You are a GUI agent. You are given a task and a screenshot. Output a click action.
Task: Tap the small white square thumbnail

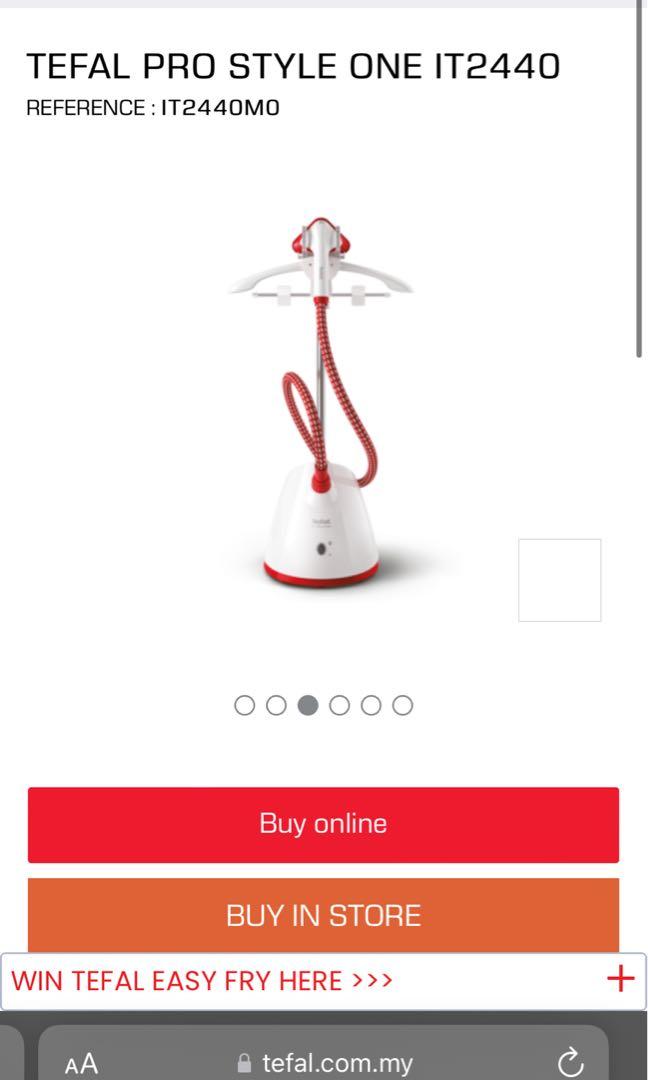tap(559, 580)
